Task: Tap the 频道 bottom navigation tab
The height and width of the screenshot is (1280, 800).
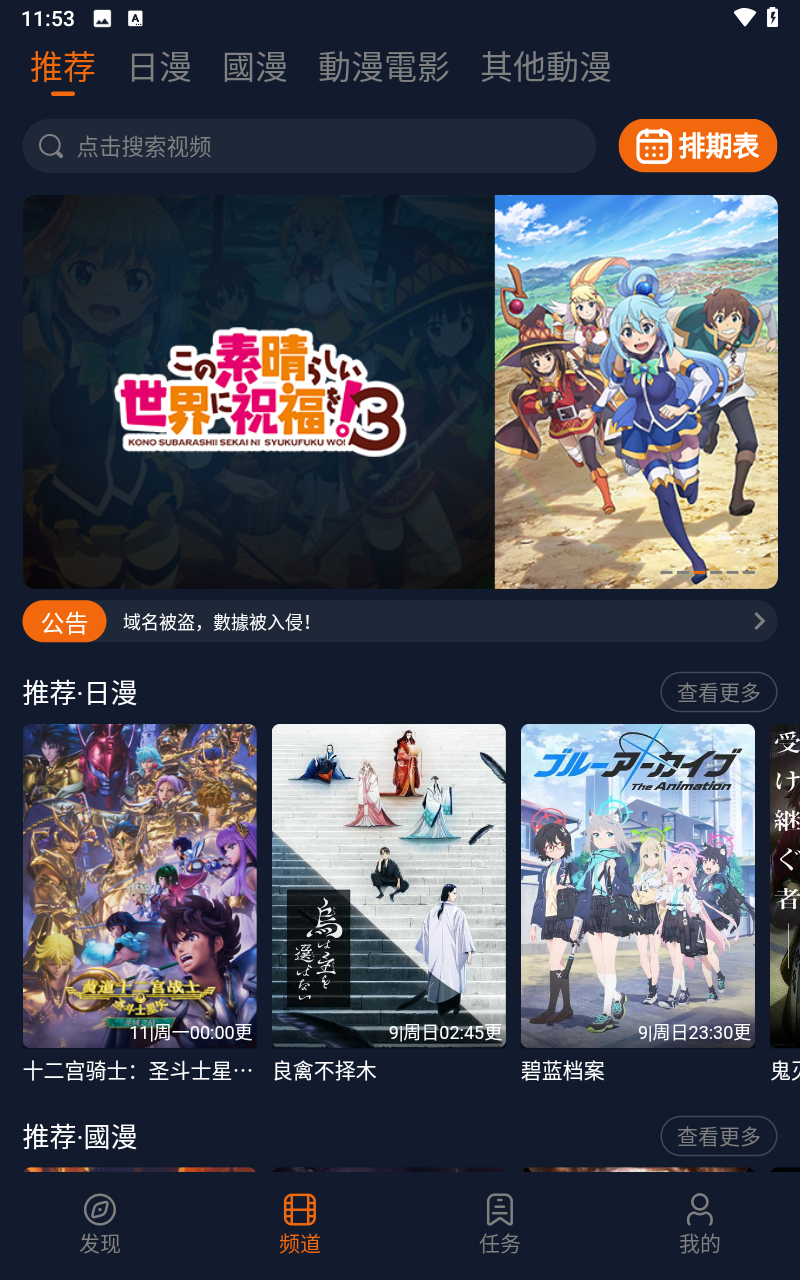Action: click(300, 1223)
